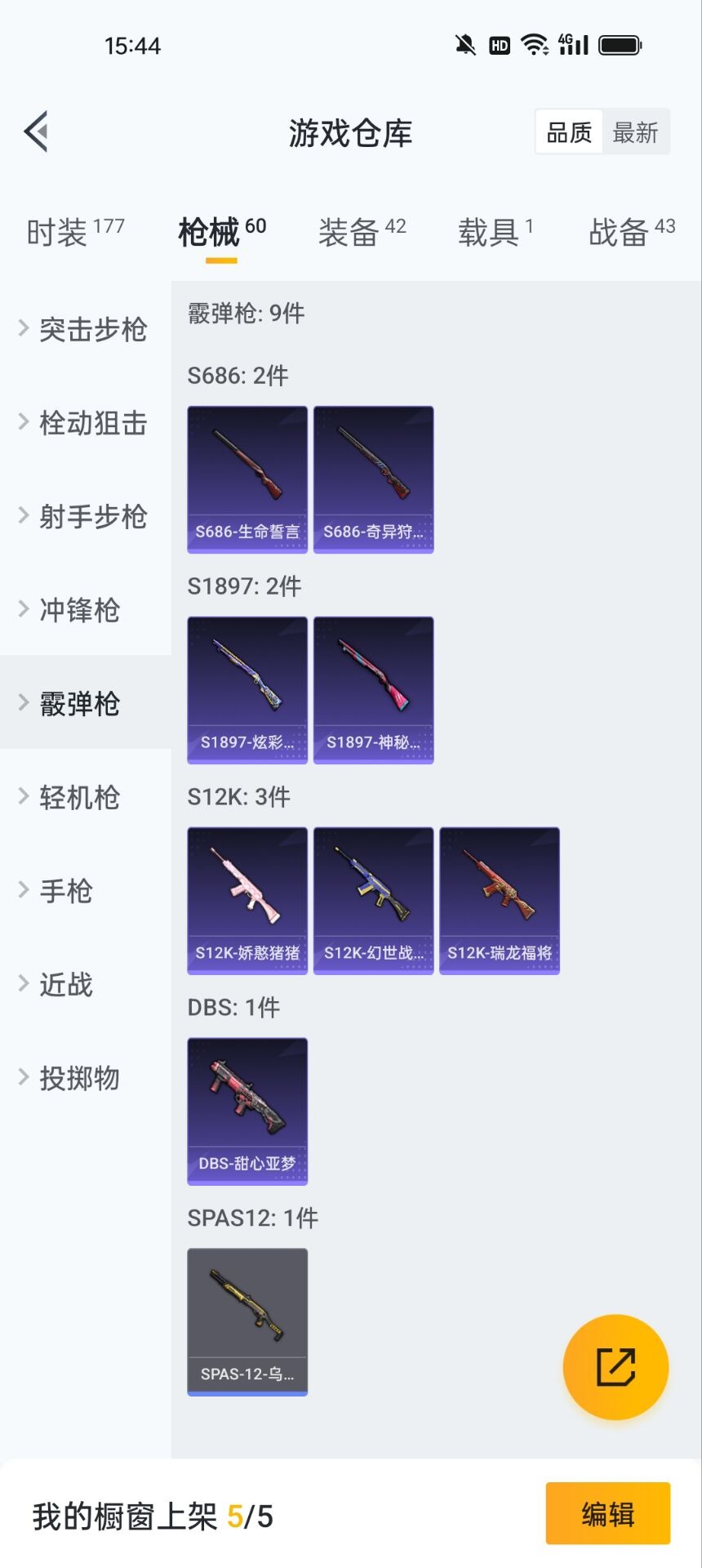Screen dimensions: 702x1568
Task: Open the S12K-娇憨猪猪 skin
Action: [247, 901]
